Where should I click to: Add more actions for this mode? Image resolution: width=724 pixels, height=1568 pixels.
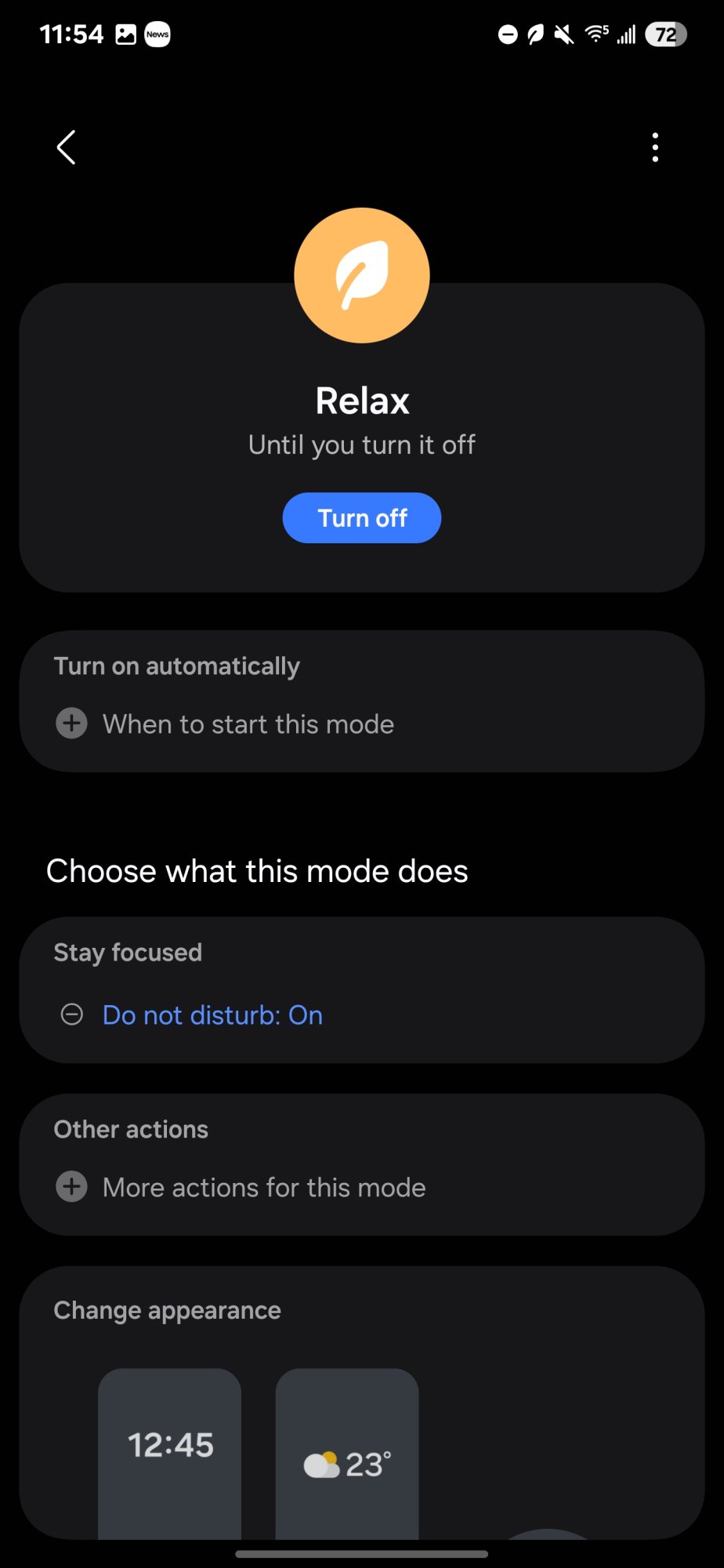coord(263,1188)
